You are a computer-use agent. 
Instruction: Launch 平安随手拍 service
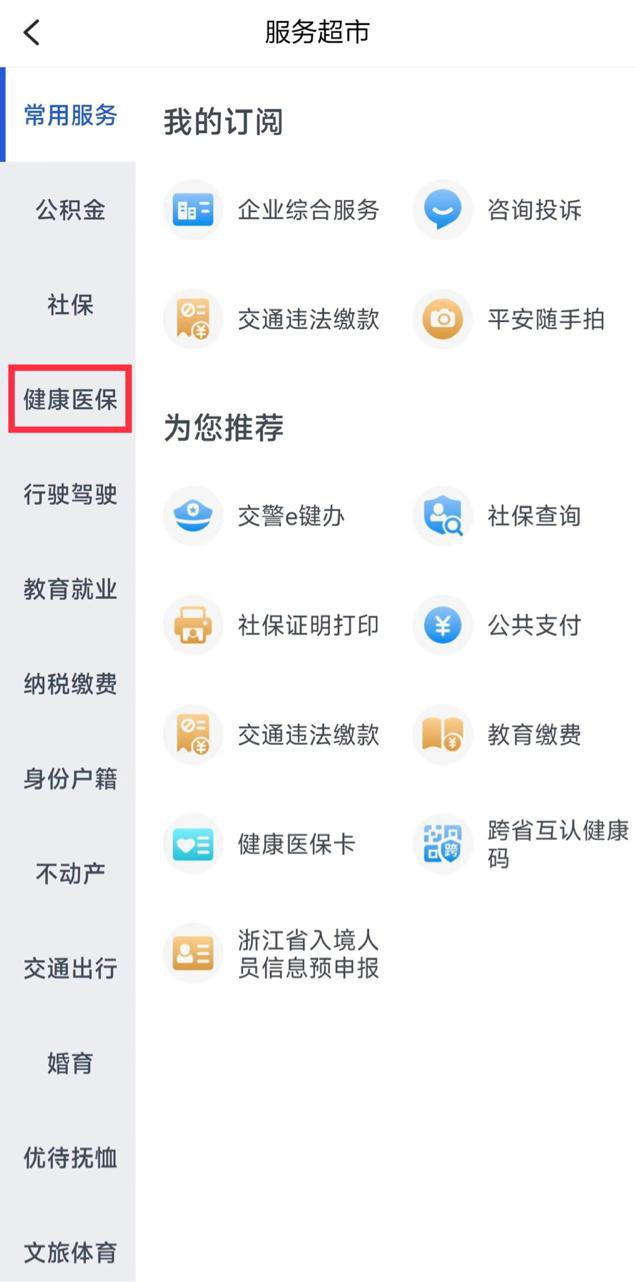(x=510, y=320)
